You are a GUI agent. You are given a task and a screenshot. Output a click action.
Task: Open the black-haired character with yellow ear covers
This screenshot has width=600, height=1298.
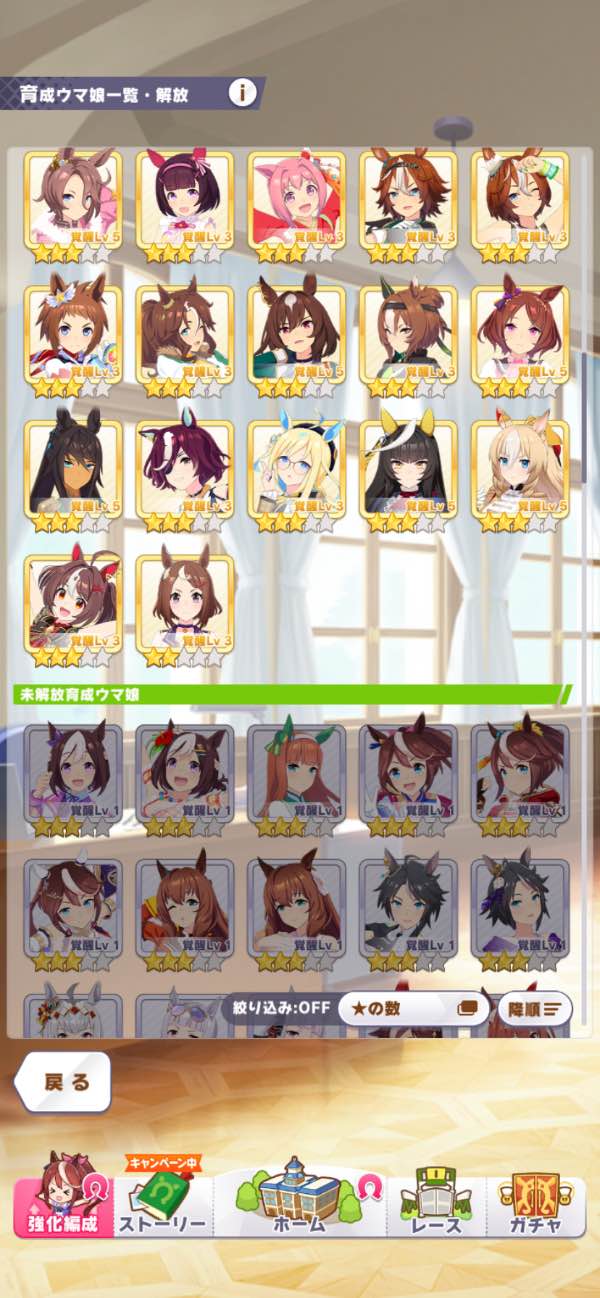[x=408, y=470]
